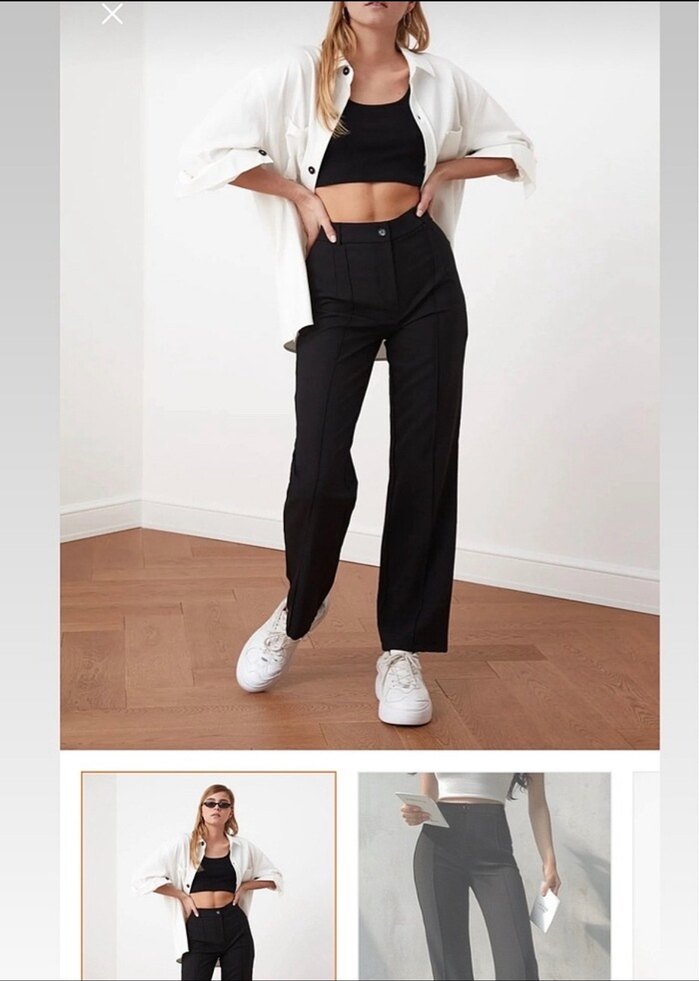Close the product image viewer

tap(112, 14)
